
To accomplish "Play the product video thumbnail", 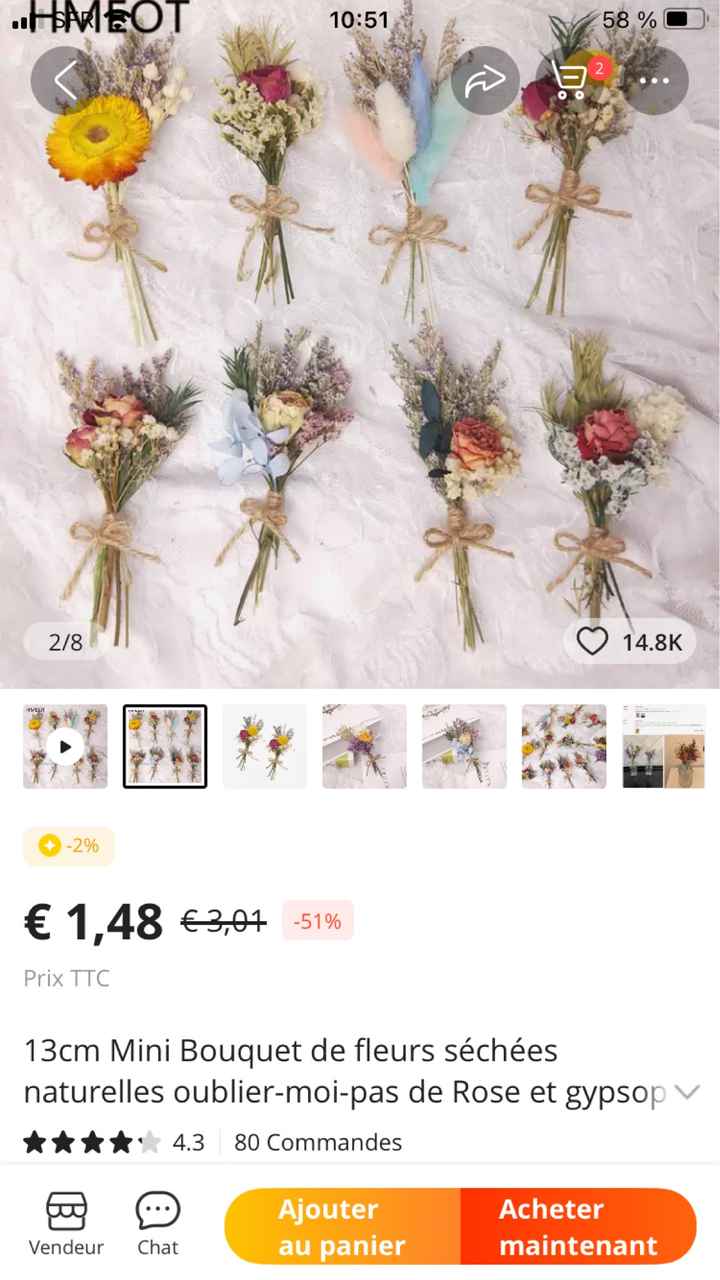I will pyautogui.click(x=65, y=746).
